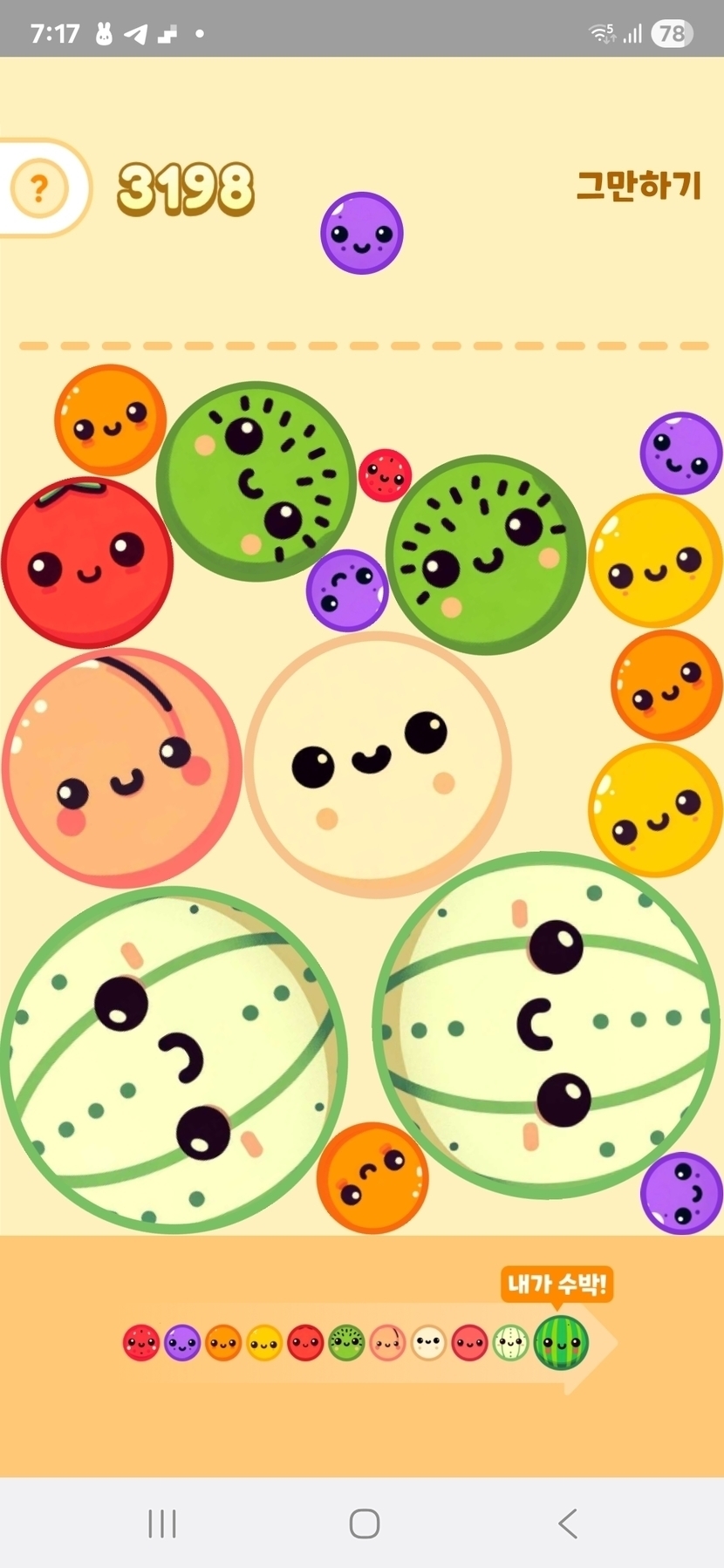
Task: Tap 그만하기 to quit the game
Action: pos(639,186)
